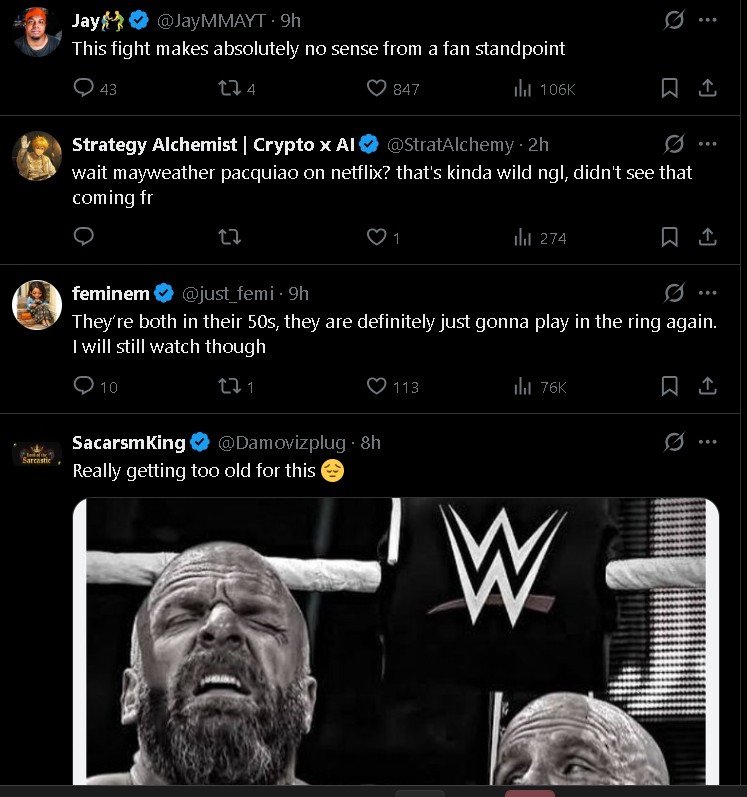747x797 pixels.
Task: Like Strategy Alchemist's tweet
Action: 377,237
